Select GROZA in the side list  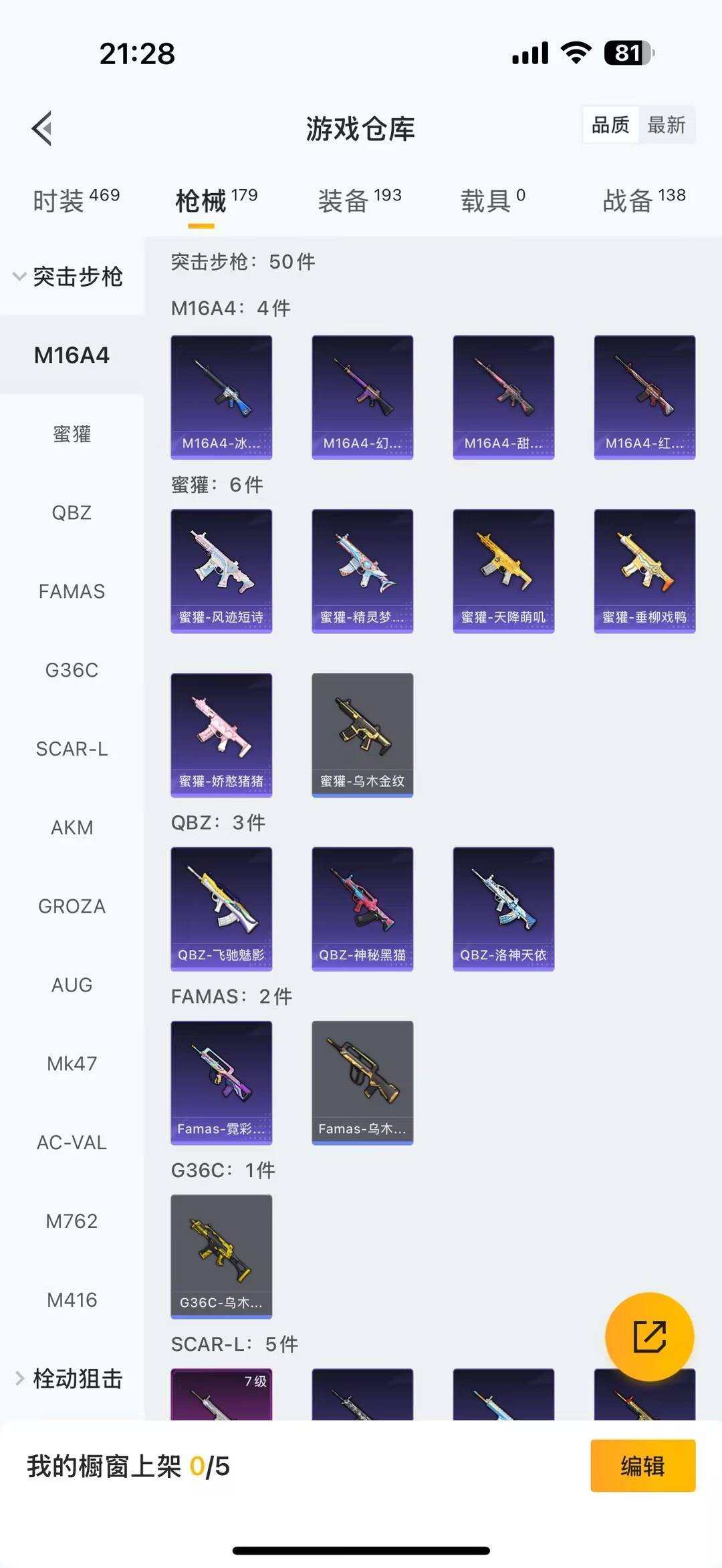point(72,907)
